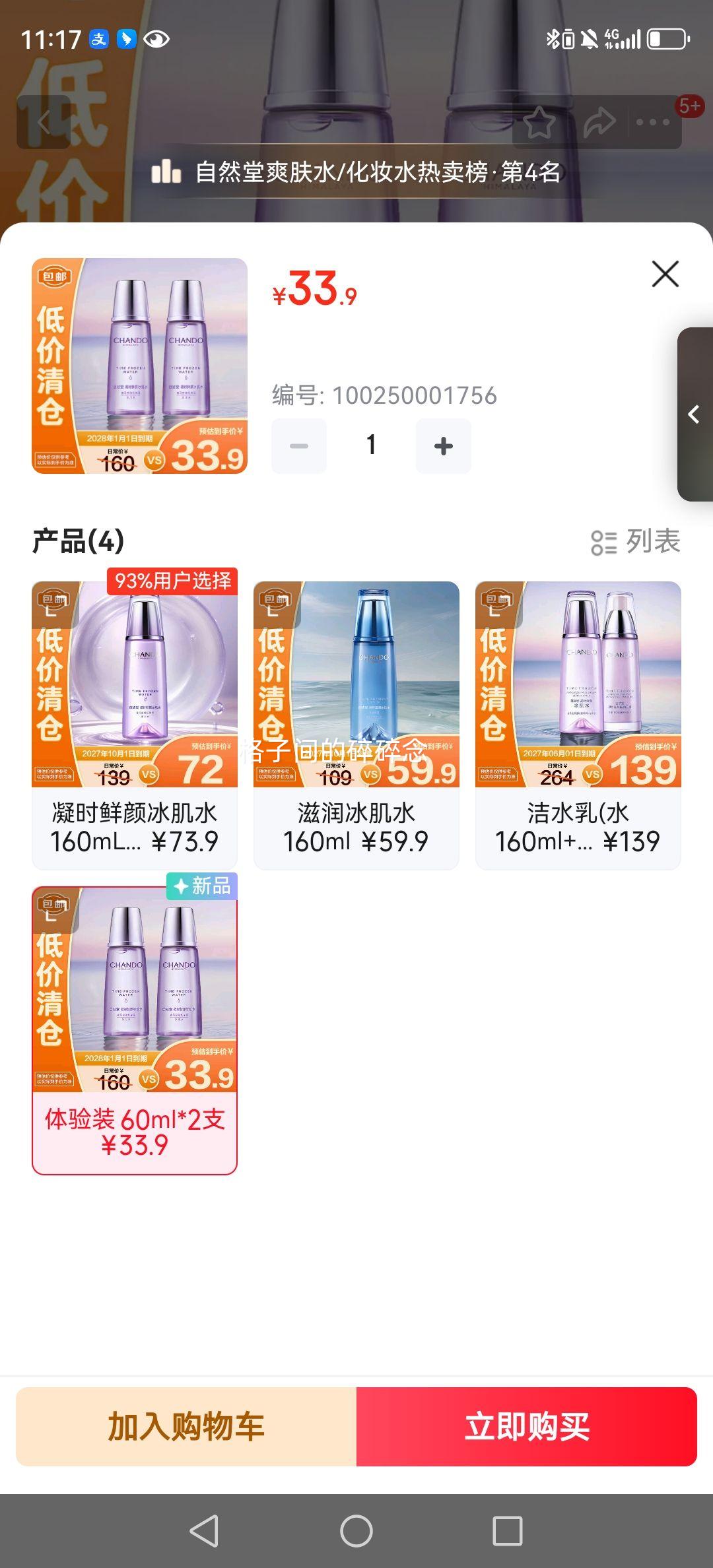Image resolution: width=713 pixels, height=1568 pixels.
Task: Tap the back arrow at top left
Action: tap(44, 123)
